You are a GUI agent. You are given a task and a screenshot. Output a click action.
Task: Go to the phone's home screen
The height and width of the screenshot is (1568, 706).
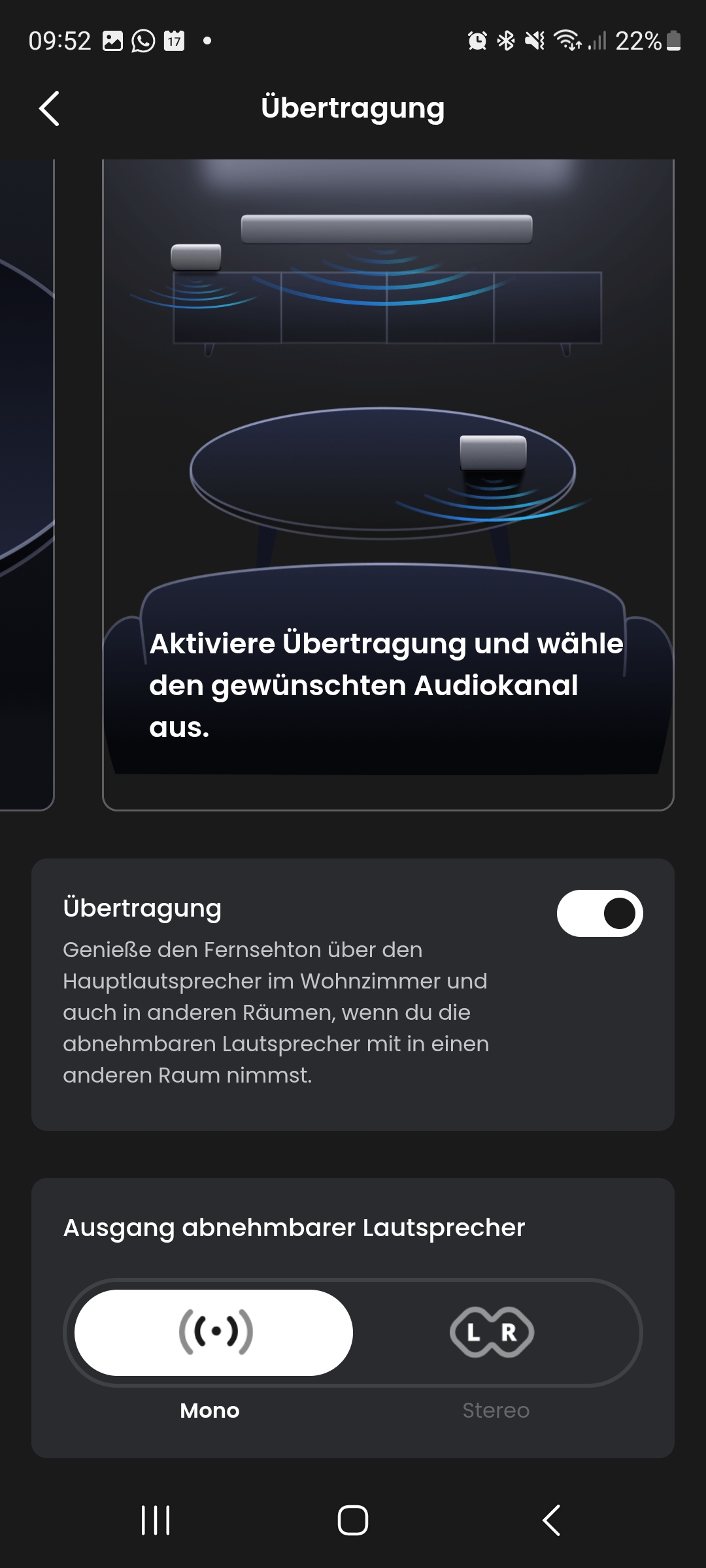[x=353, y=1520]
